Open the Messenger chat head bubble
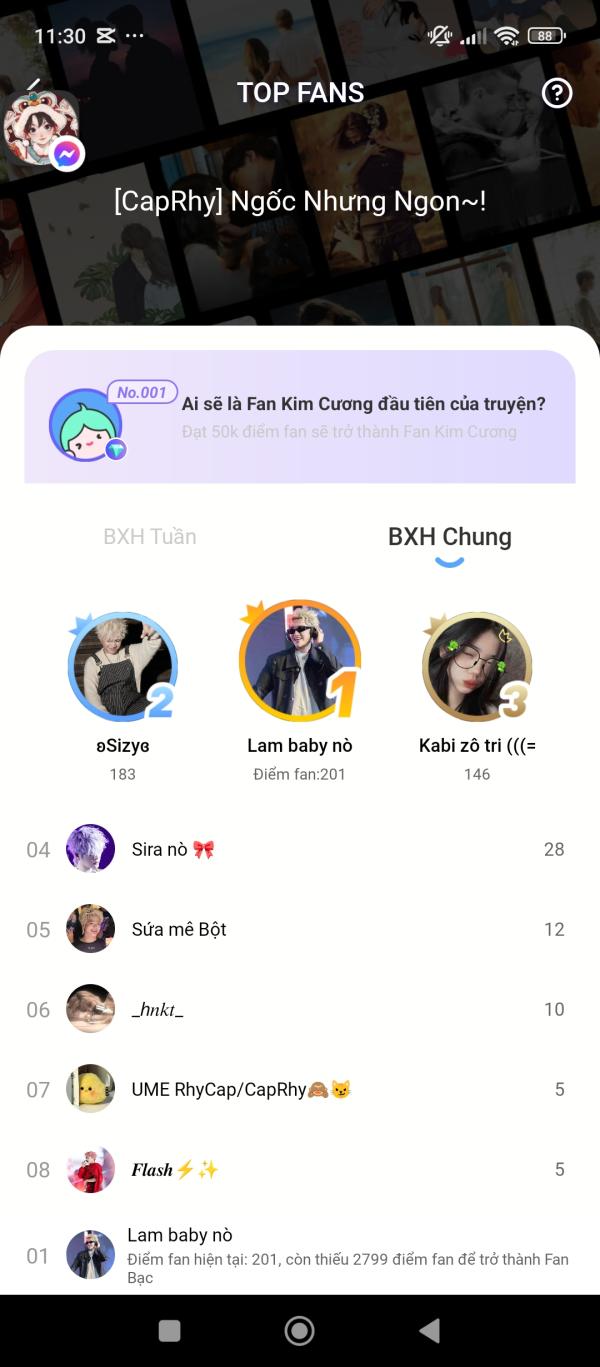Screen dimensions: 600x1367 [43, 130]
